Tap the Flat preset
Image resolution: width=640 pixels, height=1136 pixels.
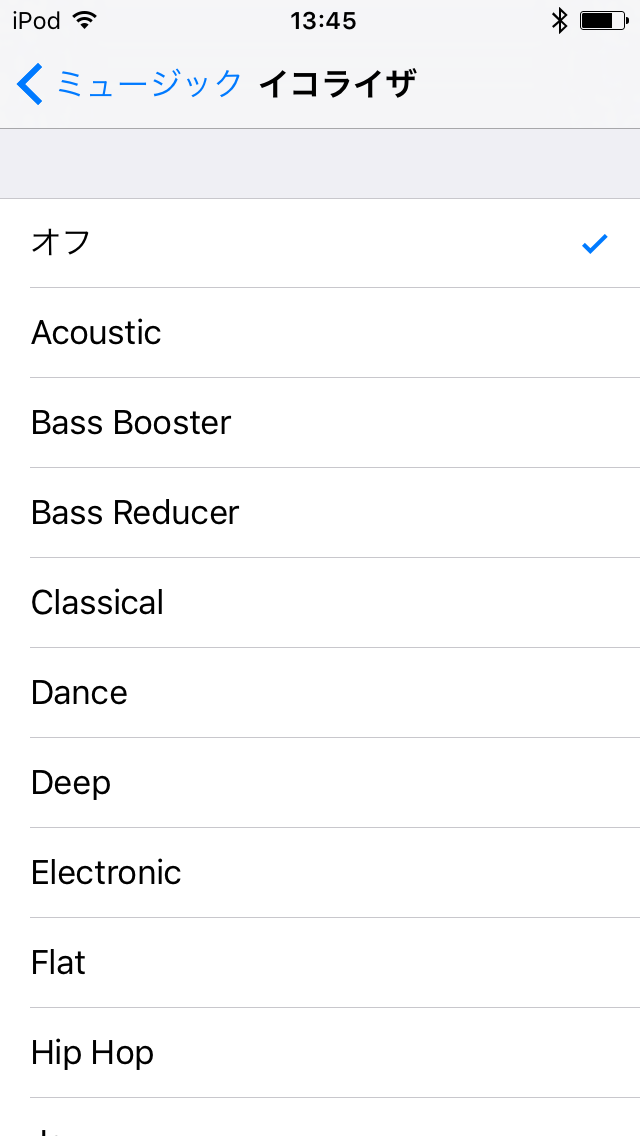pos(320,962)
